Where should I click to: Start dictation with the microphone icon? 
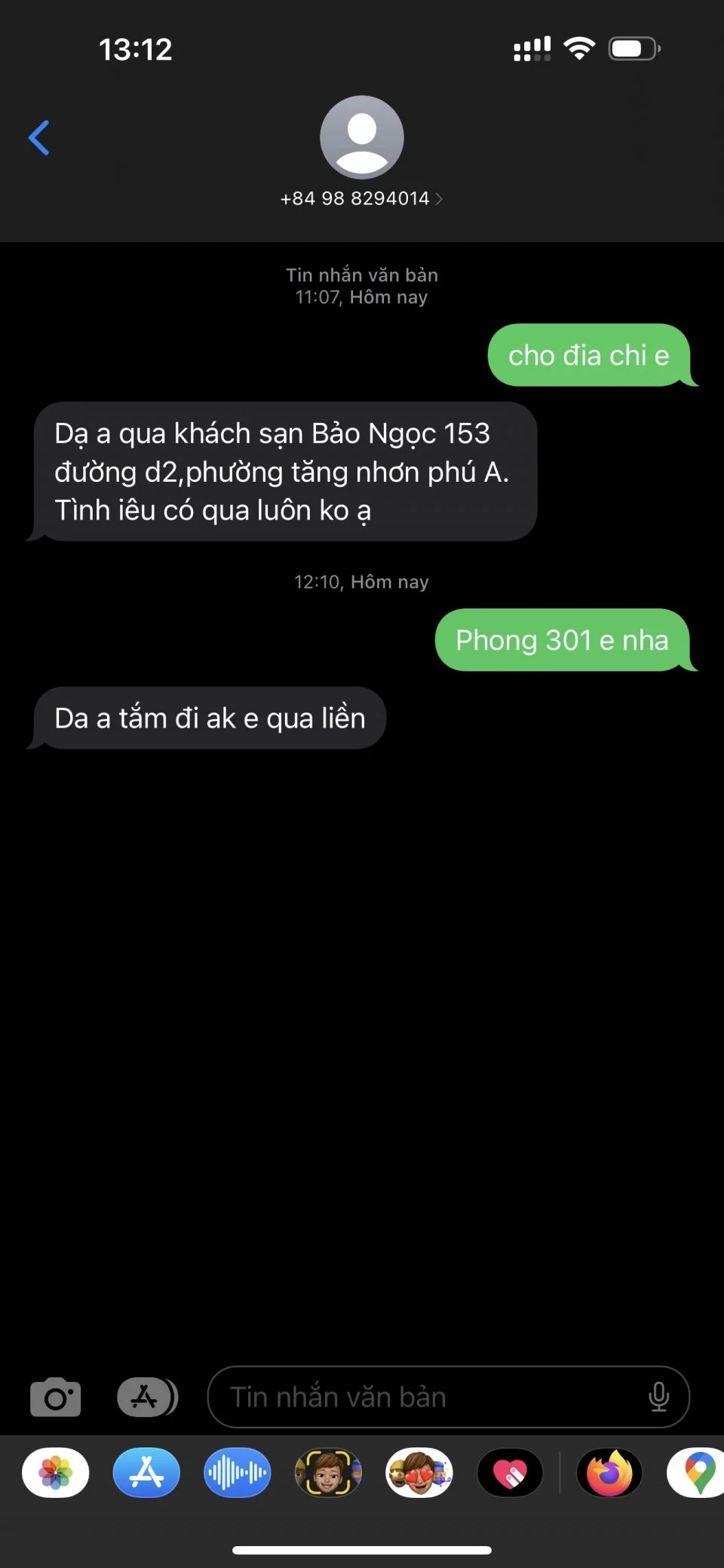658,1397
